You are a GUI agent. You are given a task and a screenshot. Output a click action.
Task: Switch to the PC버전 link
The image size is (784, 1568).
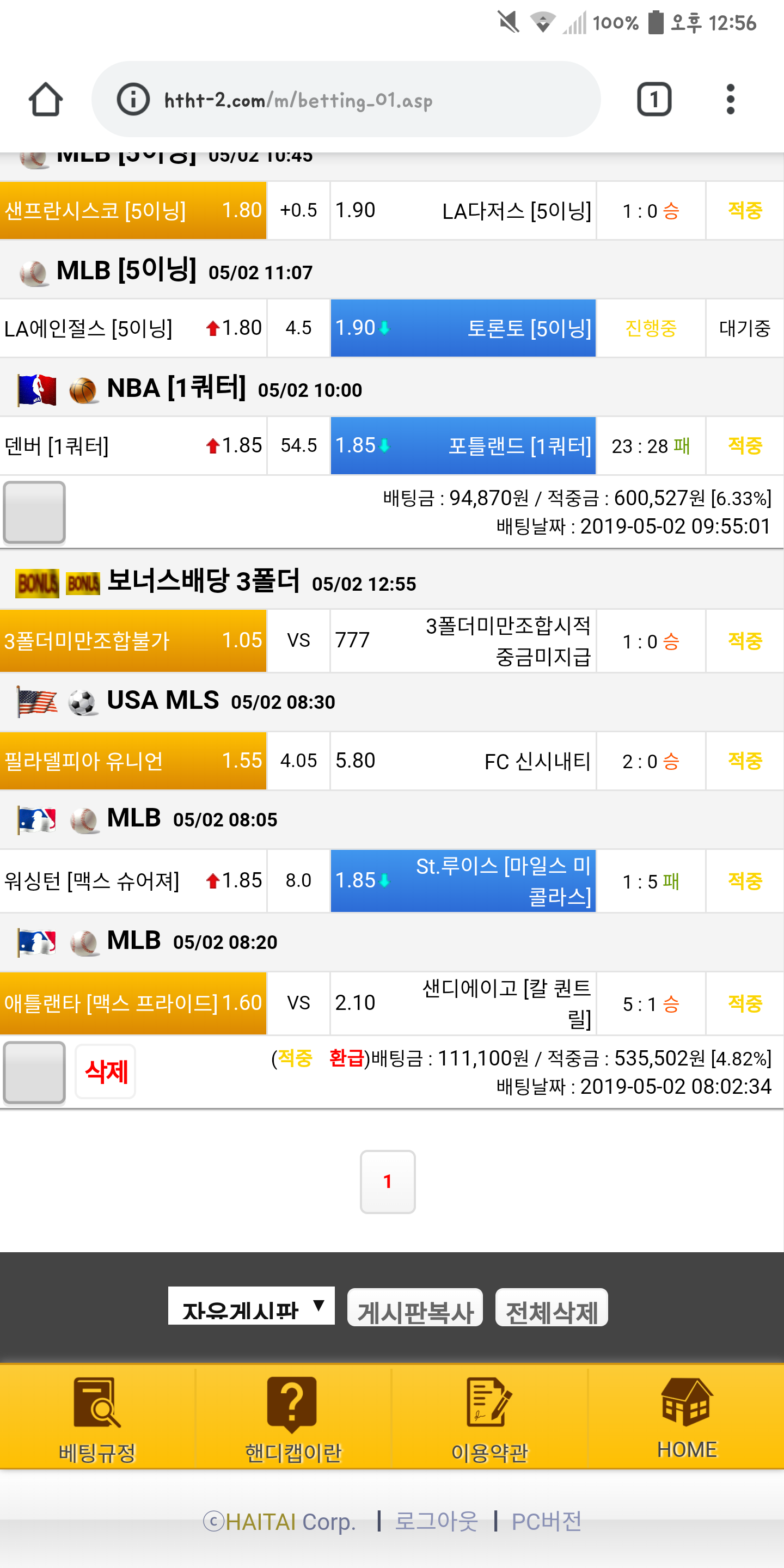pos(546,1521)
